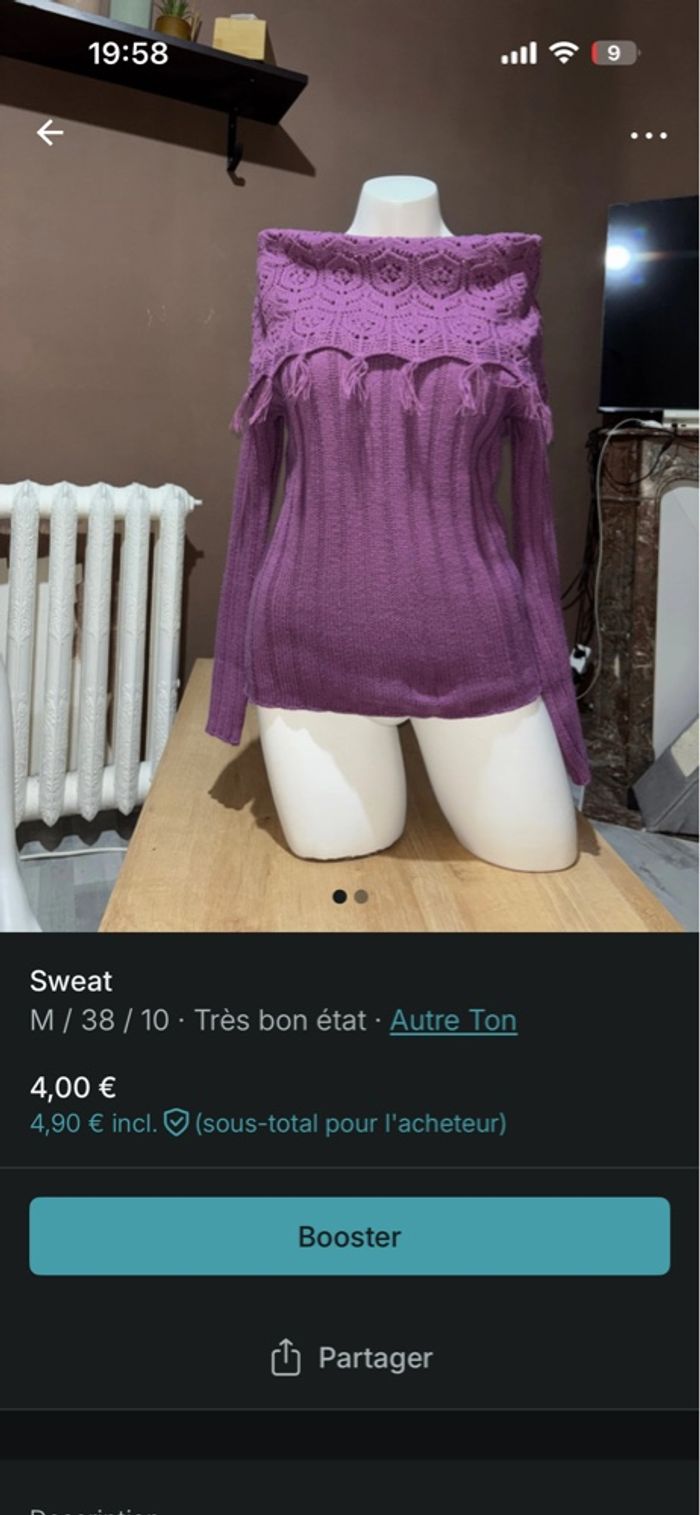700x1515 pixels.
Task: Share this listing with Partager
Action: coord(351,1358)
